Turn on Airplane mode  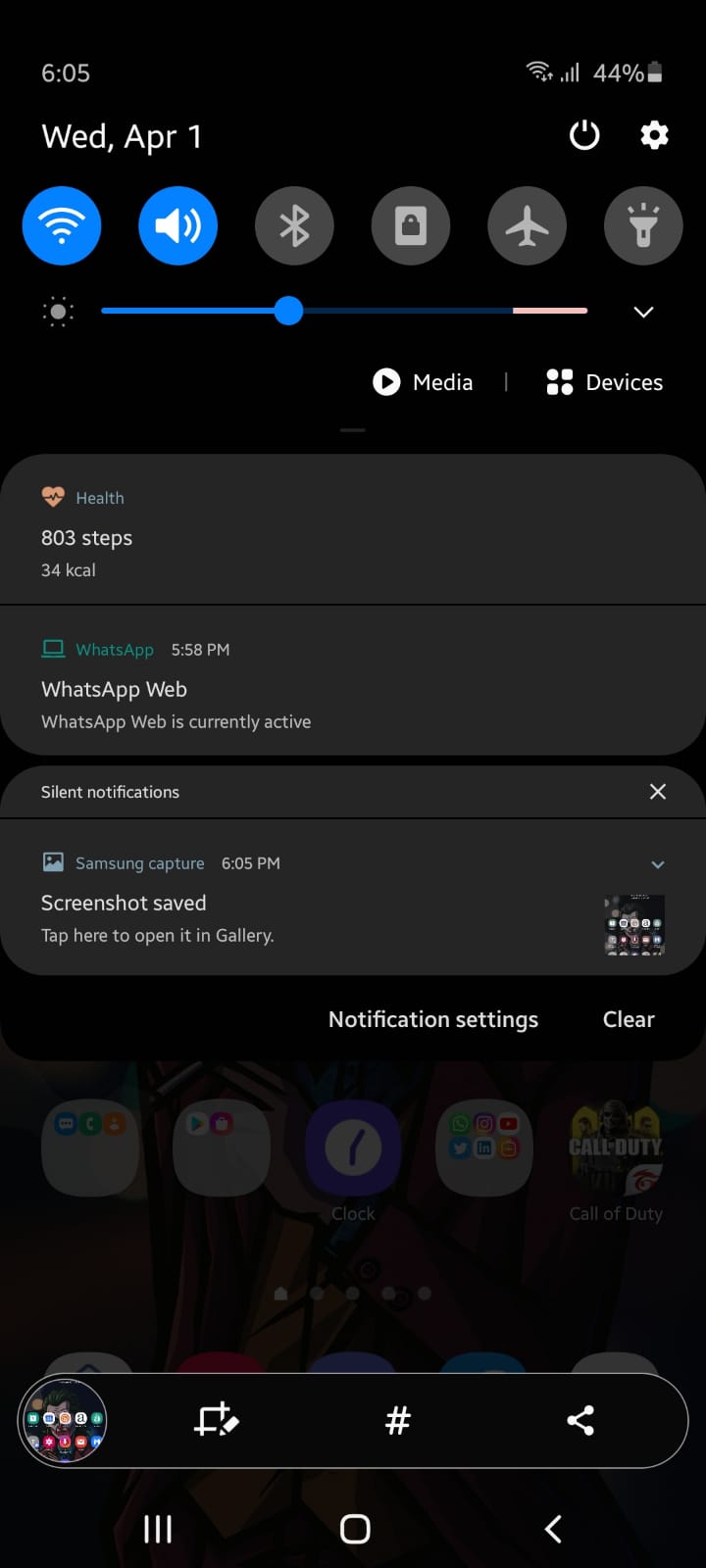point(527,225)
